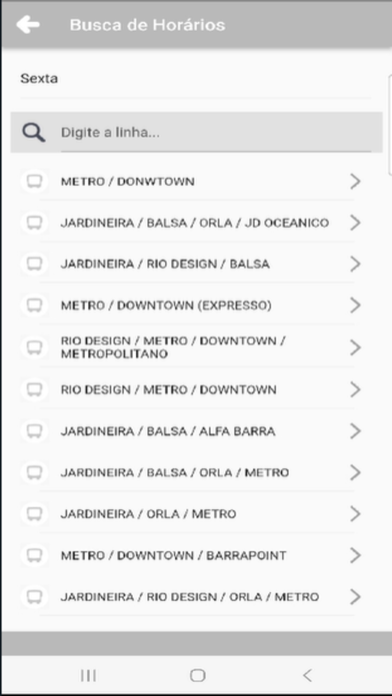Select the RIO DESIGN / METRO / DOWNTOWN row

point(191,390)
